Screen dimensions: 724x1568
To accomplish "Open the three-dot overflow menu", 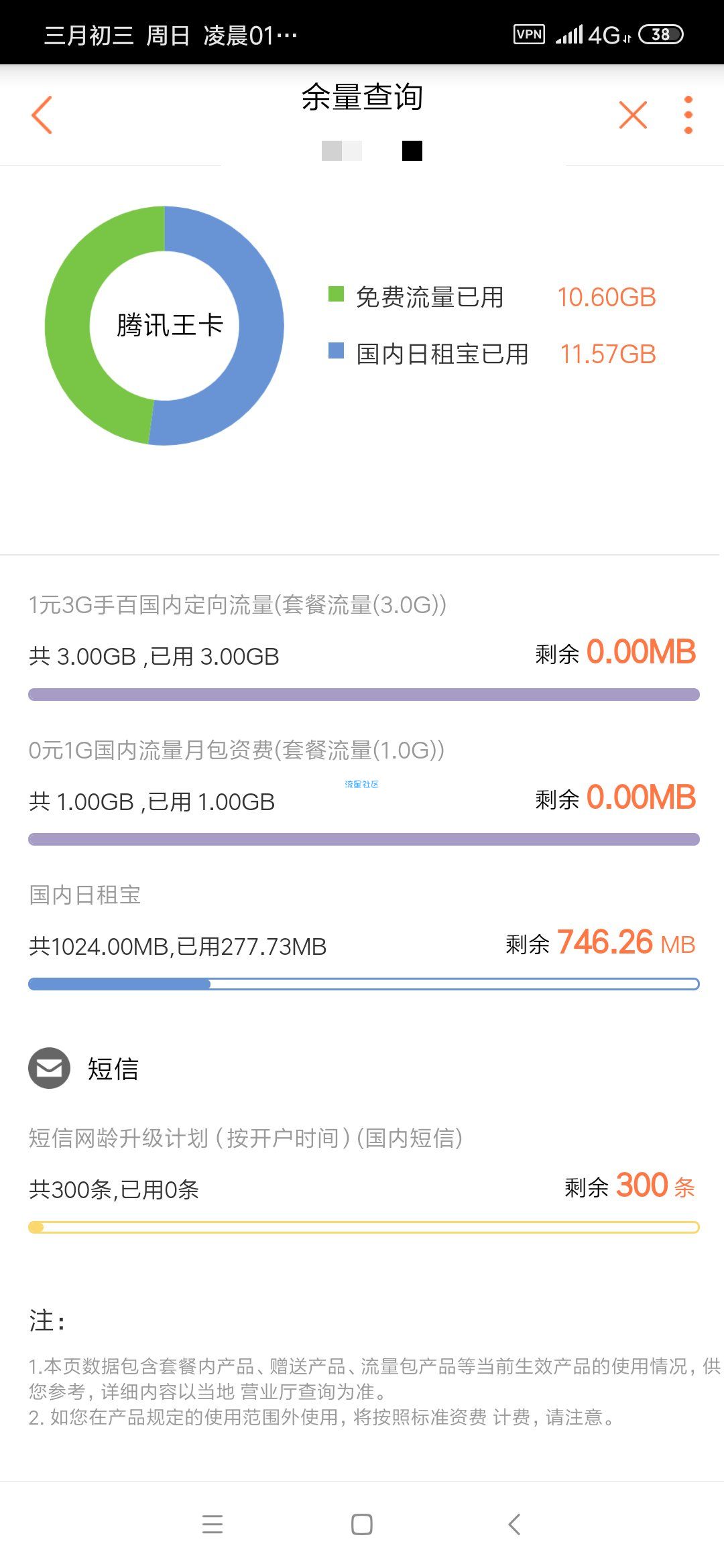I will coord(688,115).
